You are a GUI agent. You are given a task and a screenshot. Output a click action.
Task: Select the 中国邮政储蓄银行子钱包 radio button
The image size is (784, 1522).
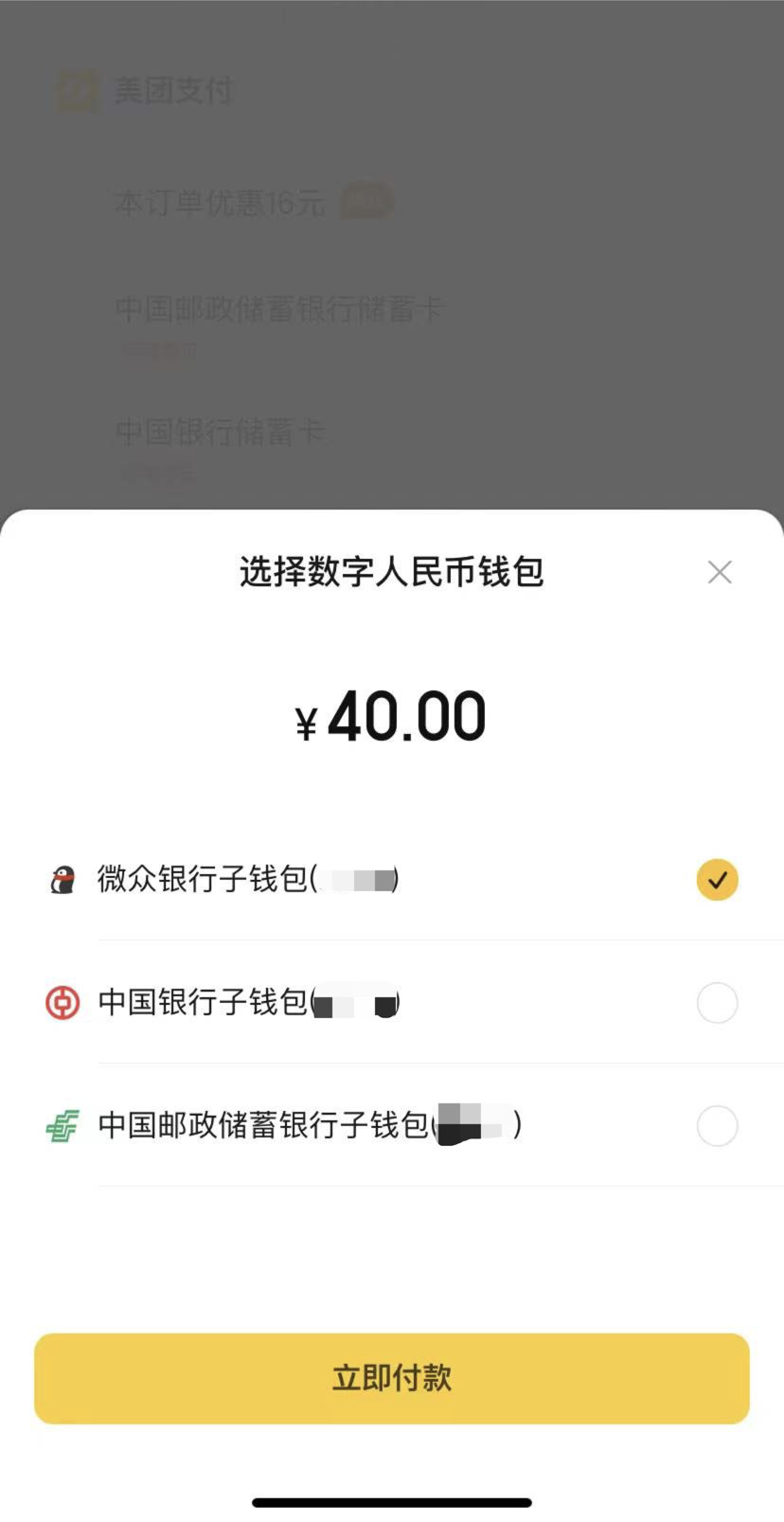coord(717,1126)
